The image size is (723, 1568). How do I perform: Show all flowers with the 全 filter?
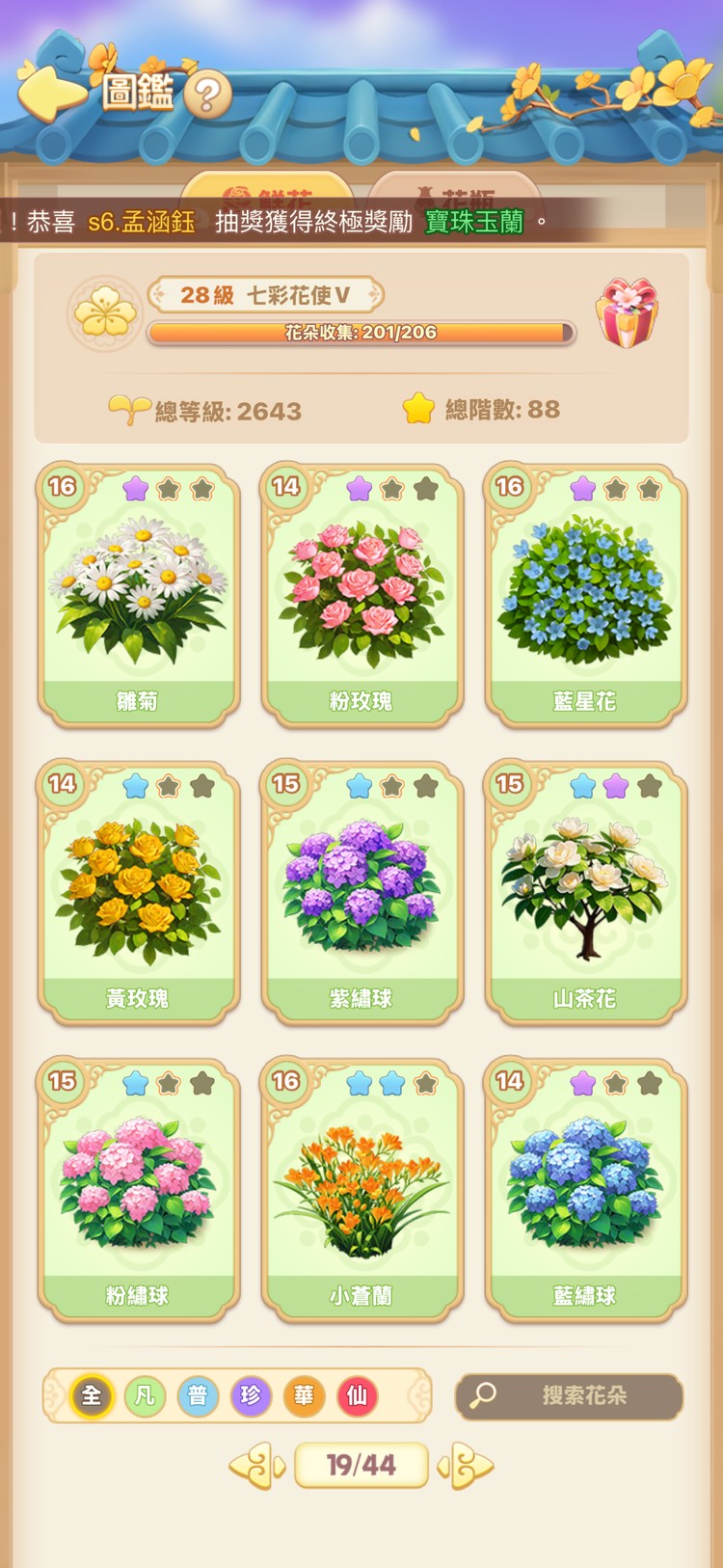[92, 1395]
